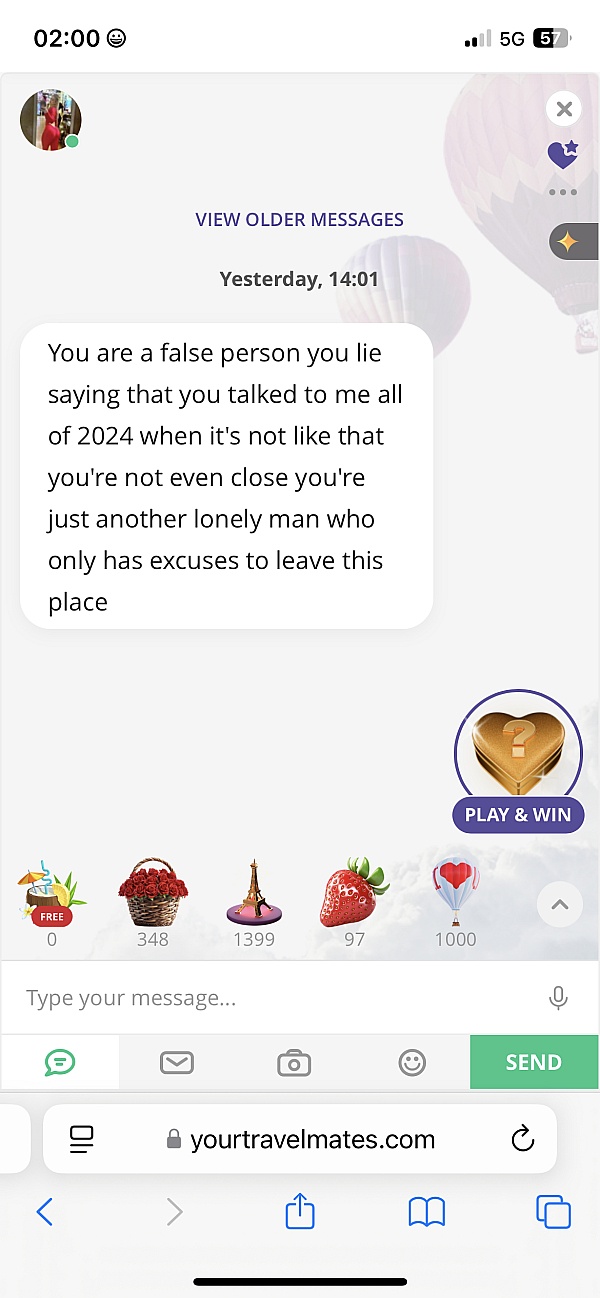Close the chat window
600x1298 pixels.
(x=564, y=109)
